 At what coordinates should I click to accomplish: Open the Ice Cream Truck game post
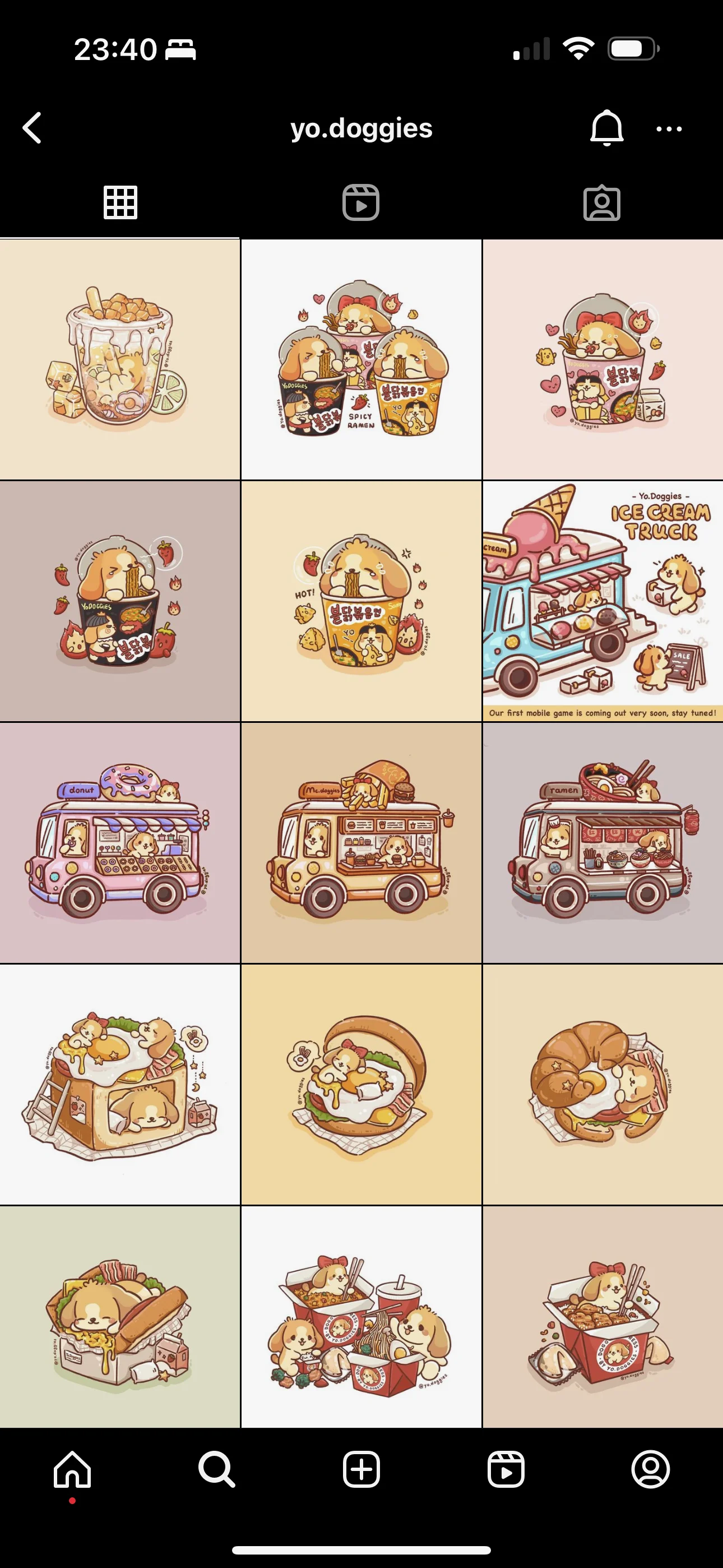(602, 601)
